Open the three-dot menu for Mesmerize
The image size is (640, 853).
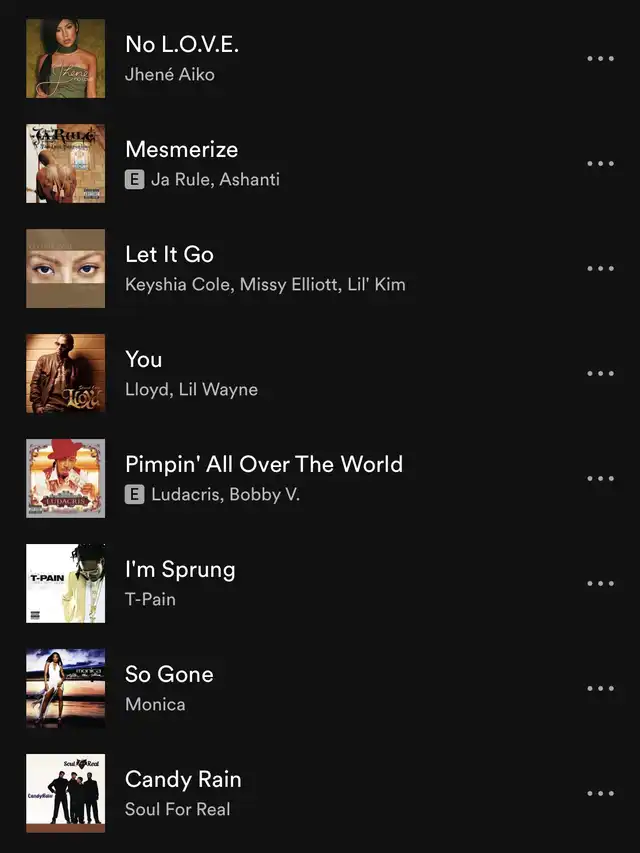coord(600,164)
